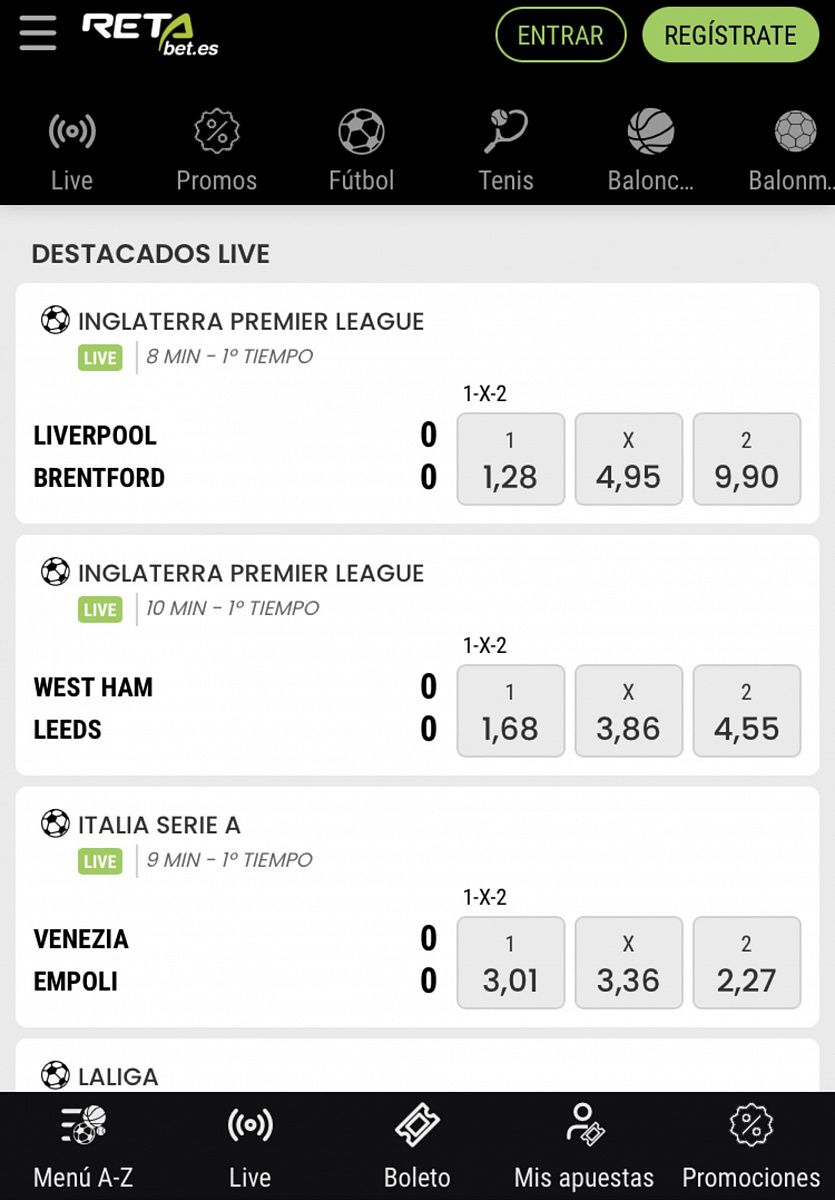
Task: Tap the REGÍSTRATE sign-up button
Action: [x=730, y=35]
